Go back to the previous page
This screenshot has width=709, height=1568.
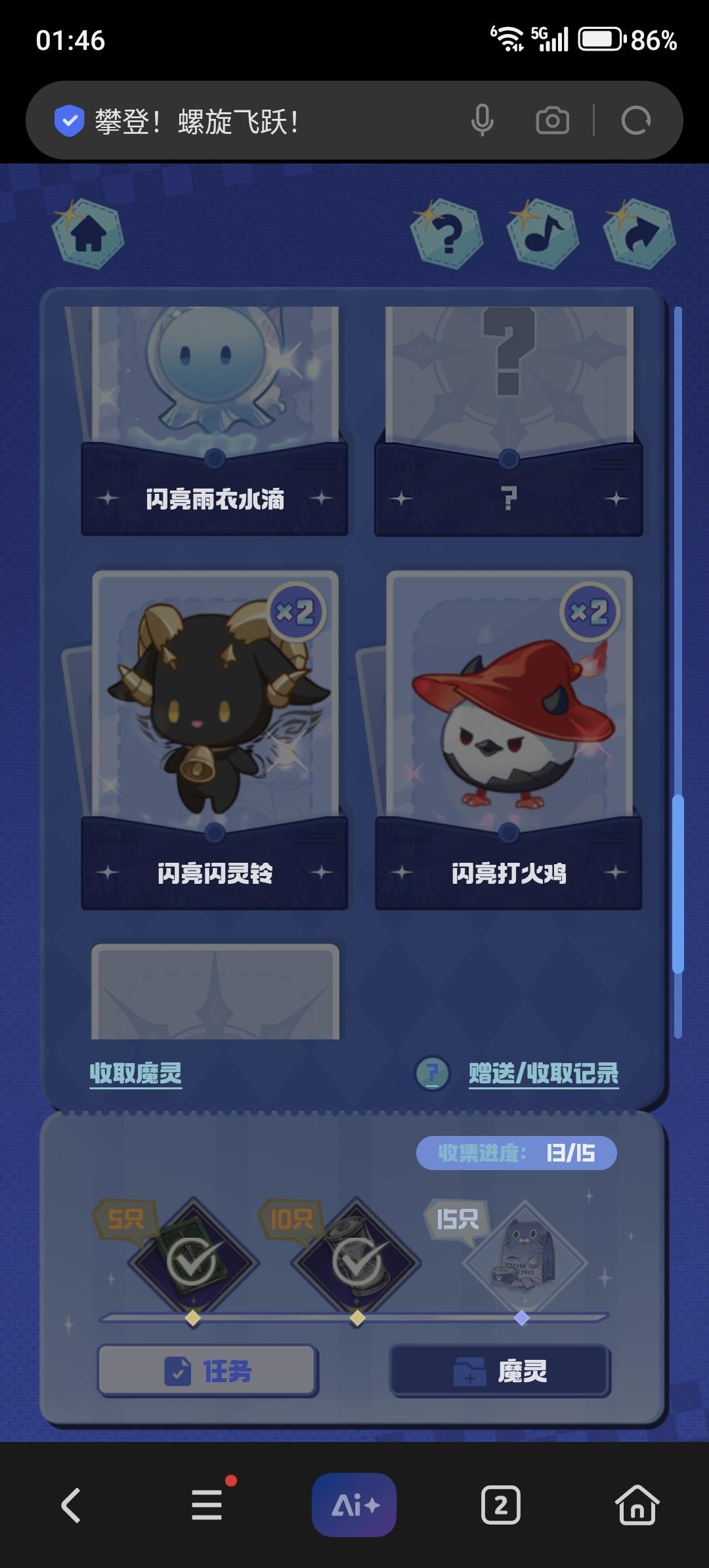coord(71,1505)
